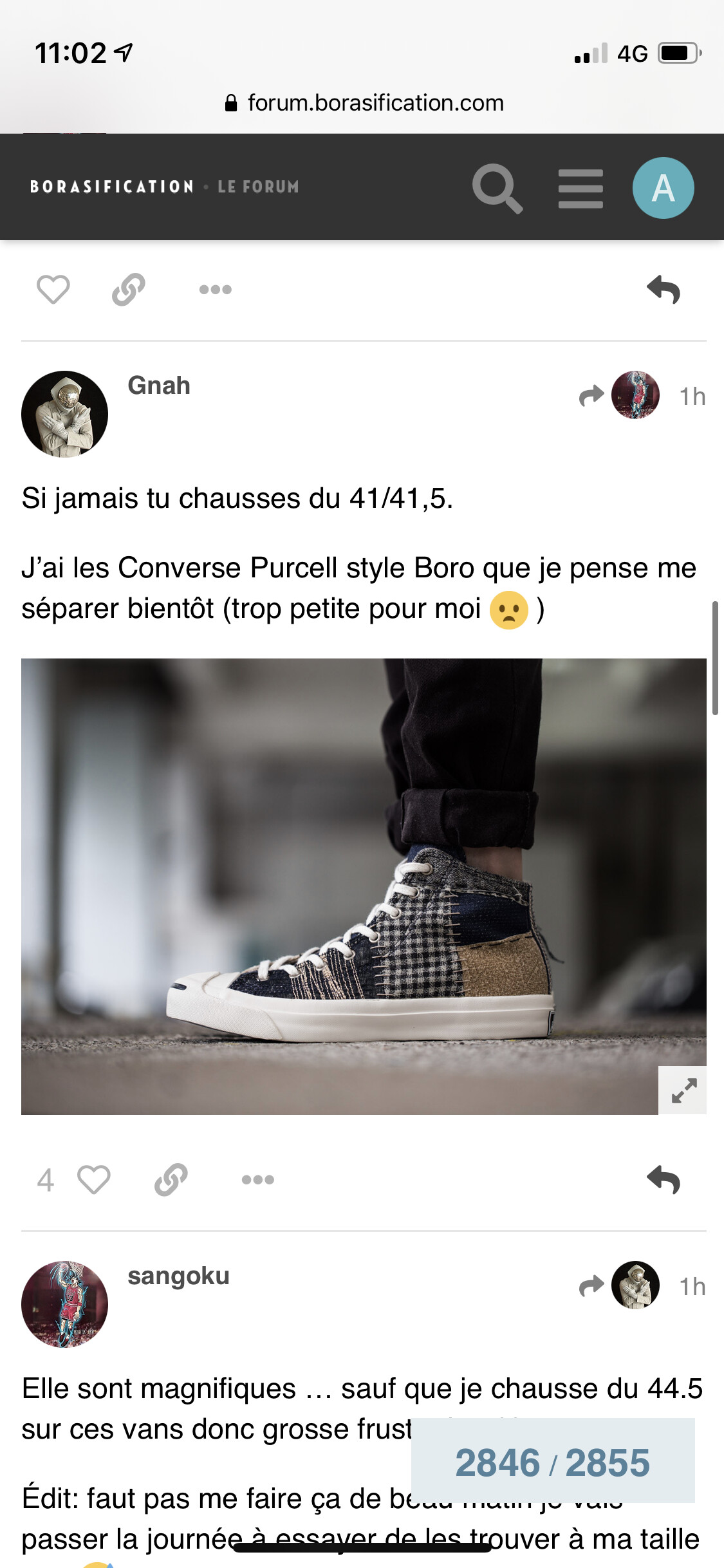Tap the browser address bar

[x=364, y=103]
